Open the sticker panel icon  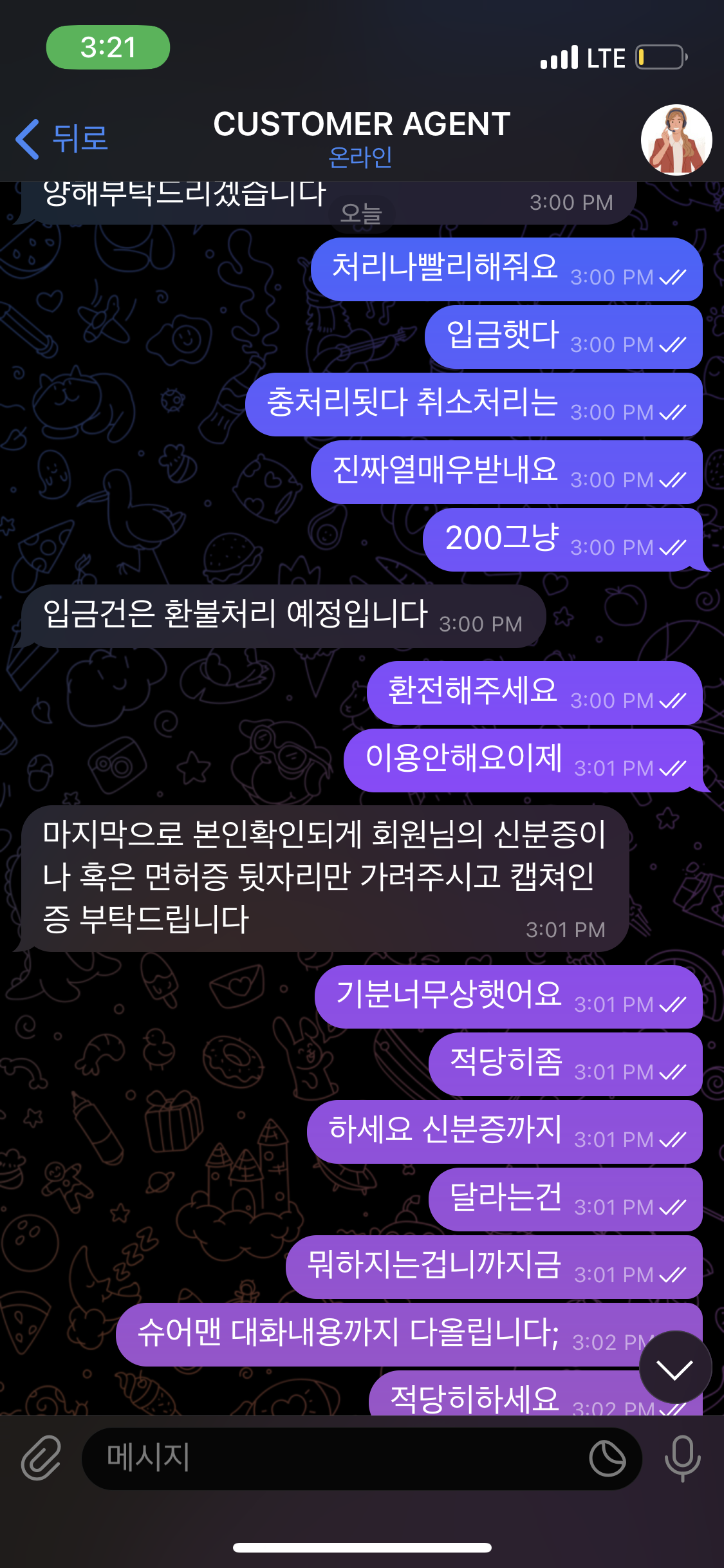pyautogui.click(x=607, y=1458)
